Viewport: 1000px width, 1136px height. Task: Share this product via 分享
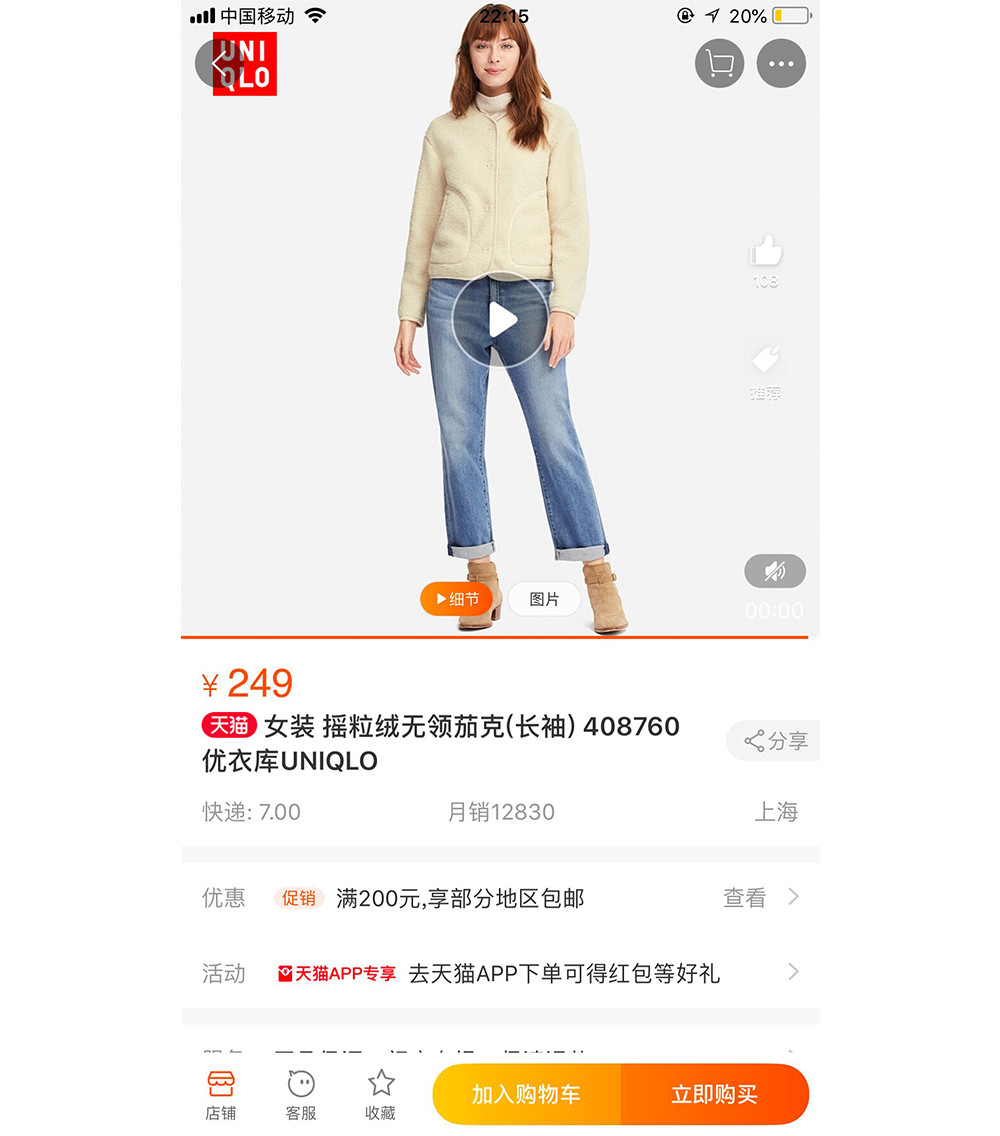coord(775,741)
